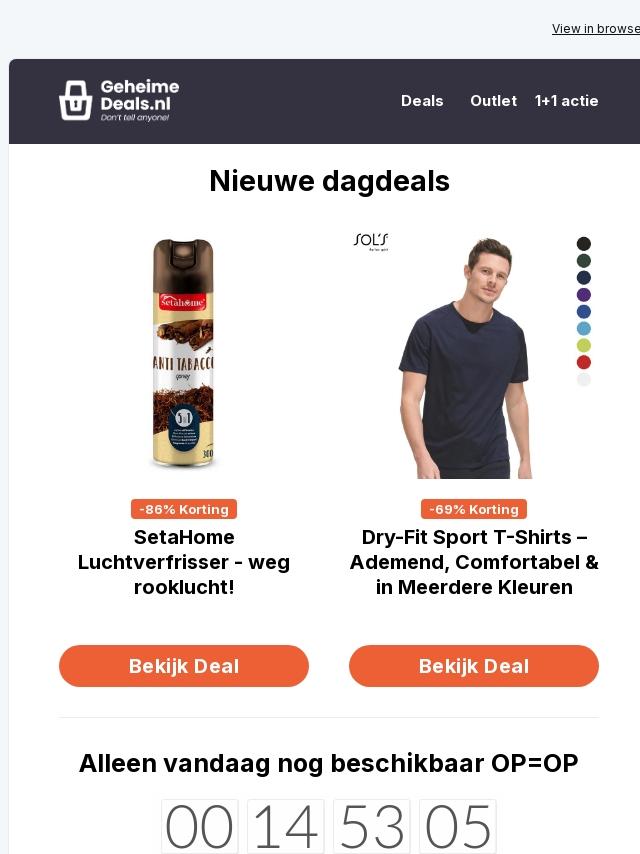This screenshot has height=854, width=640.
Task: Go to the Outlet section
Action: point(493,101)
